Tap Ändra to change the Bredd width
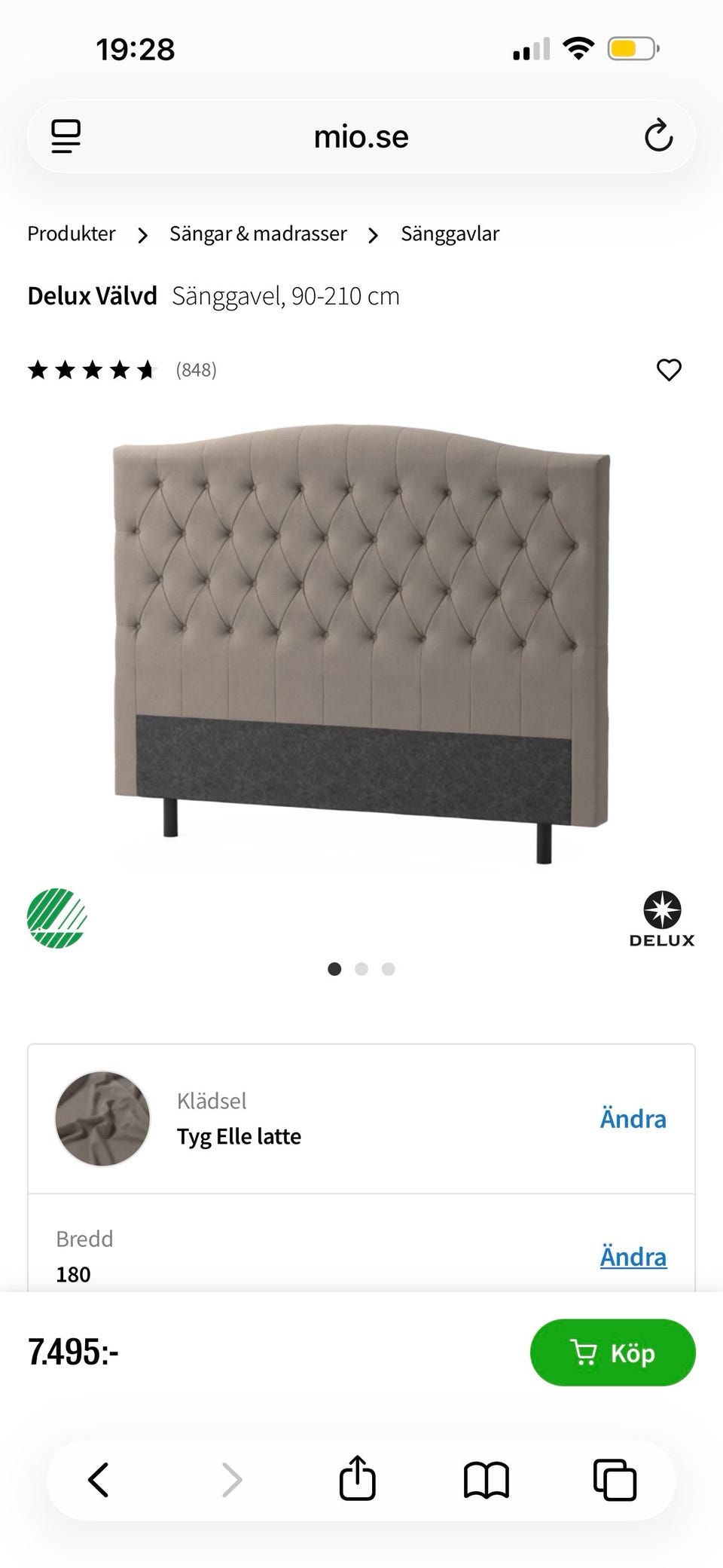 pyautogui.click(x=633, y=1256)
